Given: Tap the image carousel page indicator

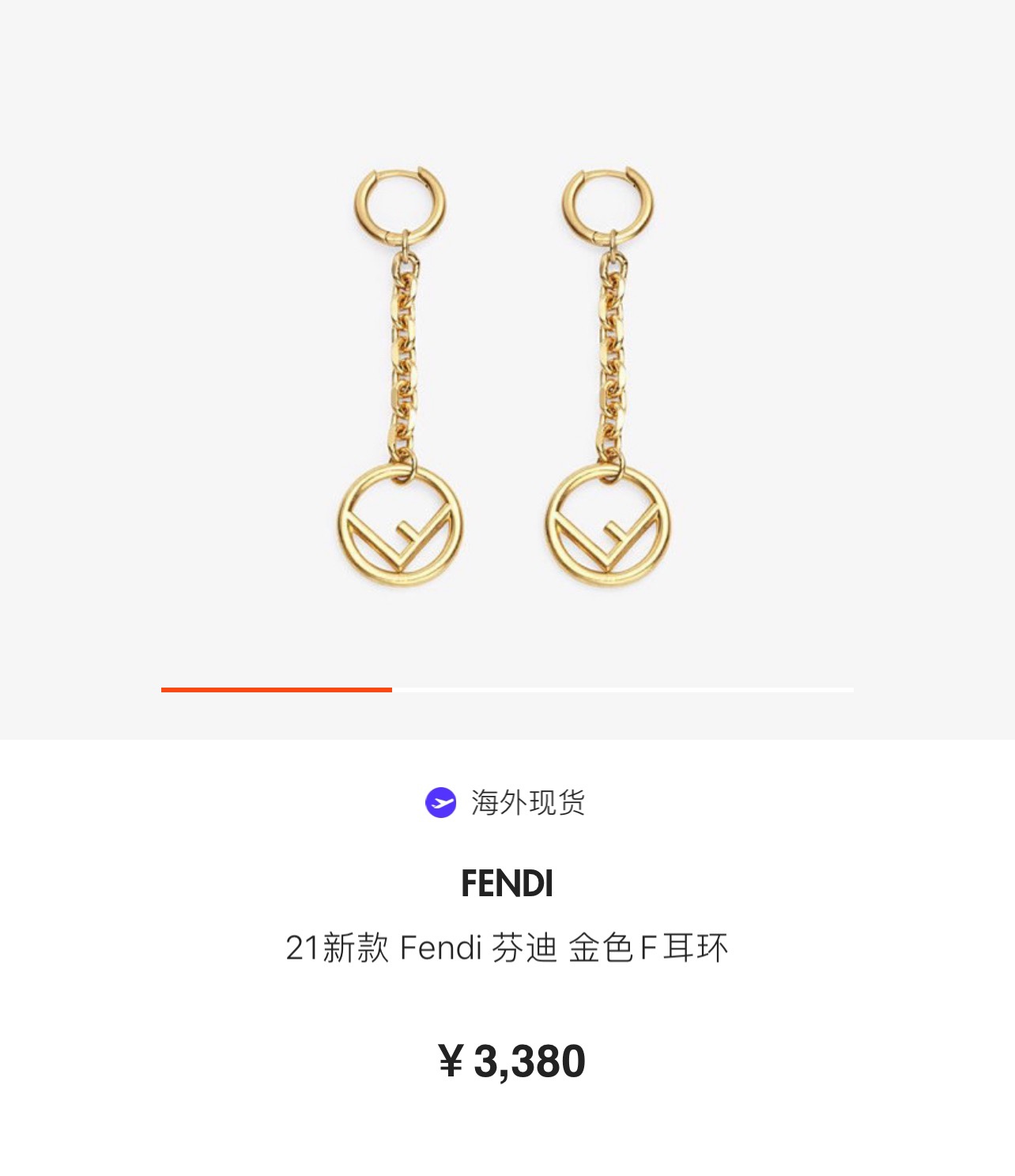Looking at the screenshot, I should pos(507,690).
